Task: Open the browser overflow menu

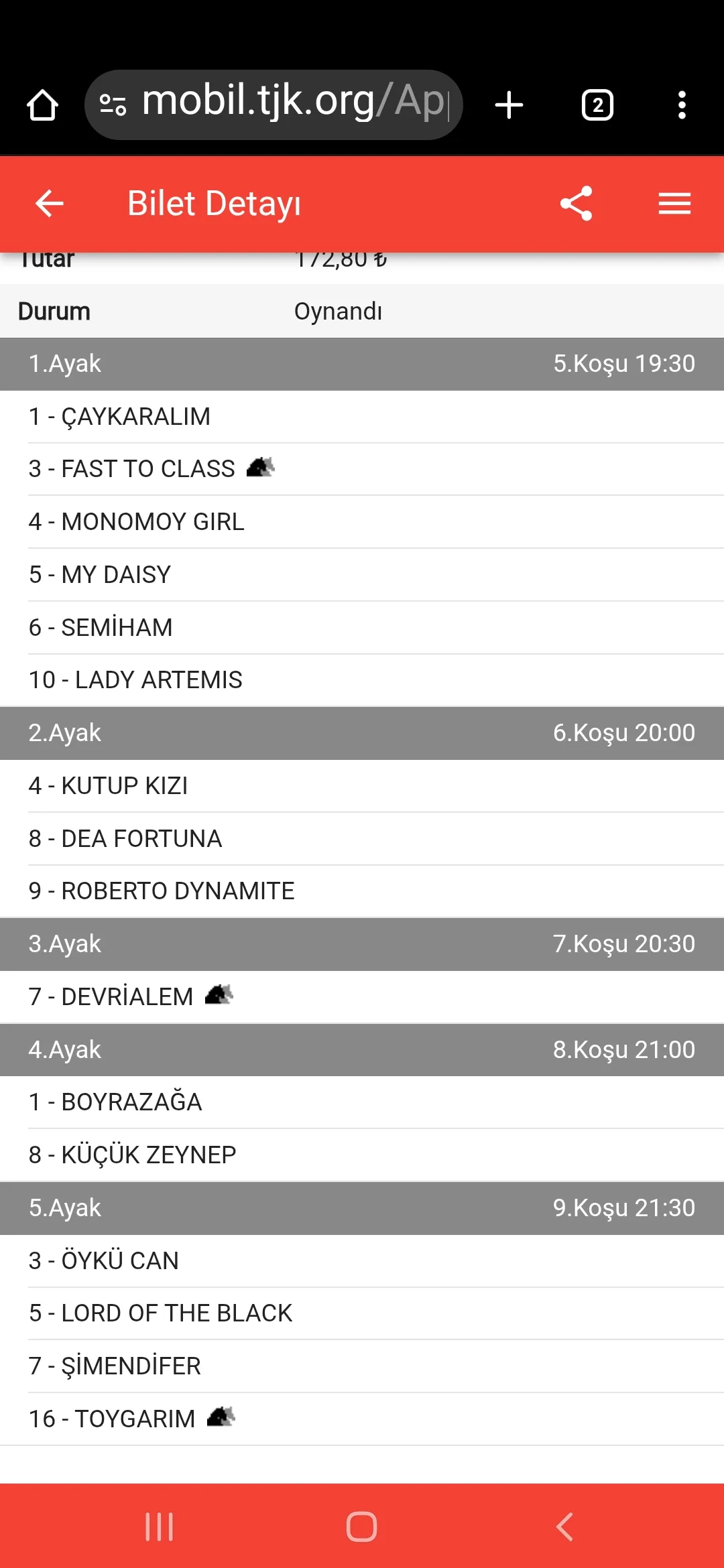Action: pos(682,105)
